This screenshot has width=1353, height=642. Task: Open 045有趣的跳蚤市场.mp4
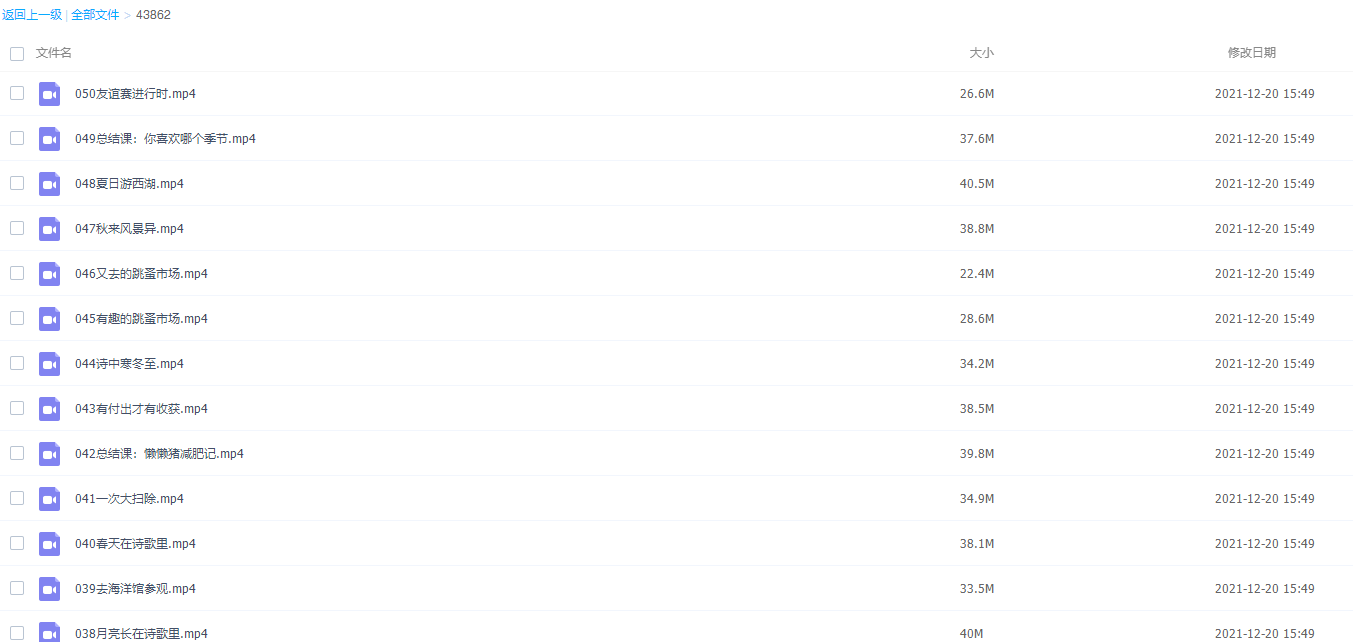click(141, 319)
